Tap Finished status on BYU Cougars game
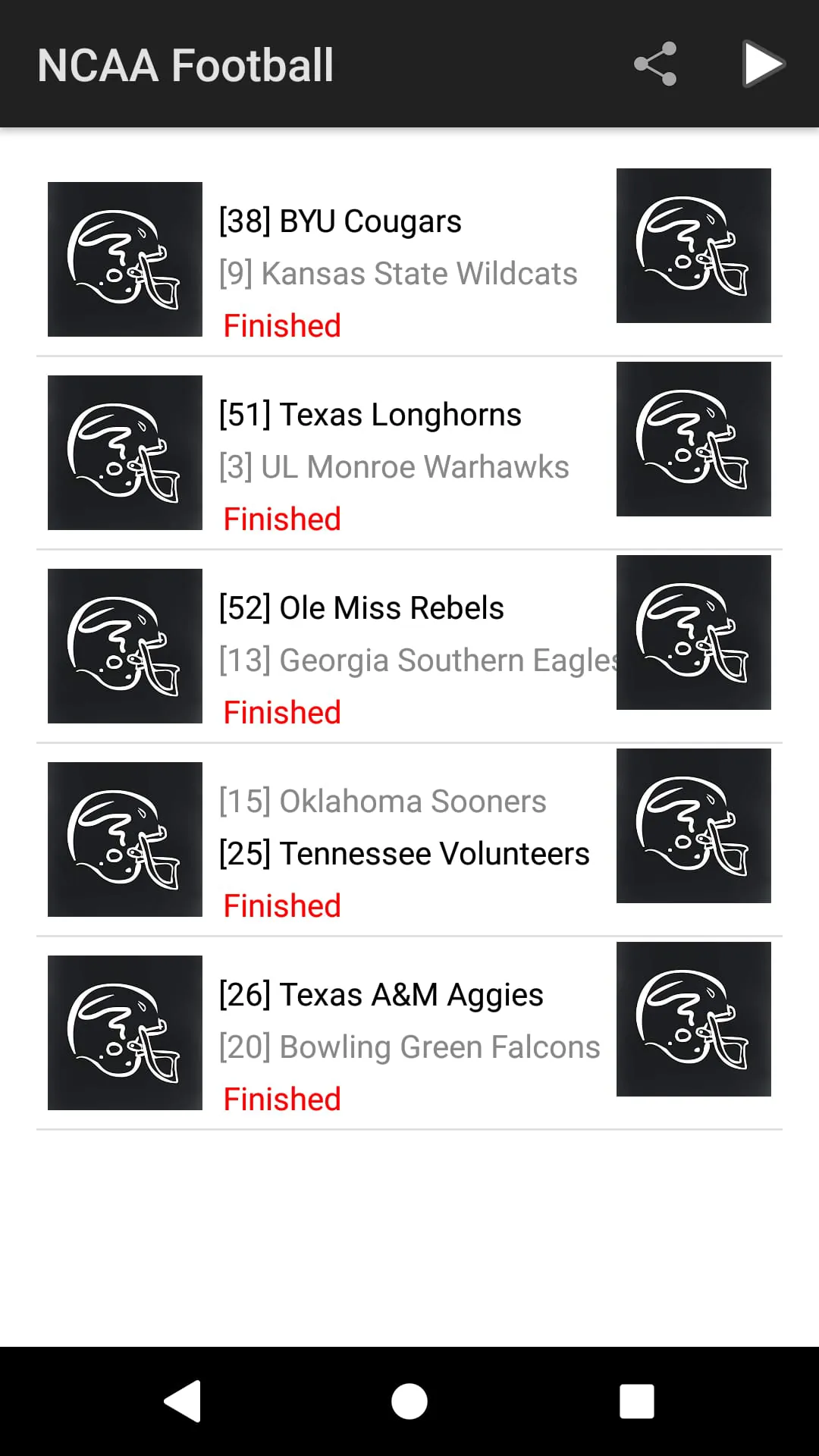This screenshot has width=819, height=1456. 281,325
